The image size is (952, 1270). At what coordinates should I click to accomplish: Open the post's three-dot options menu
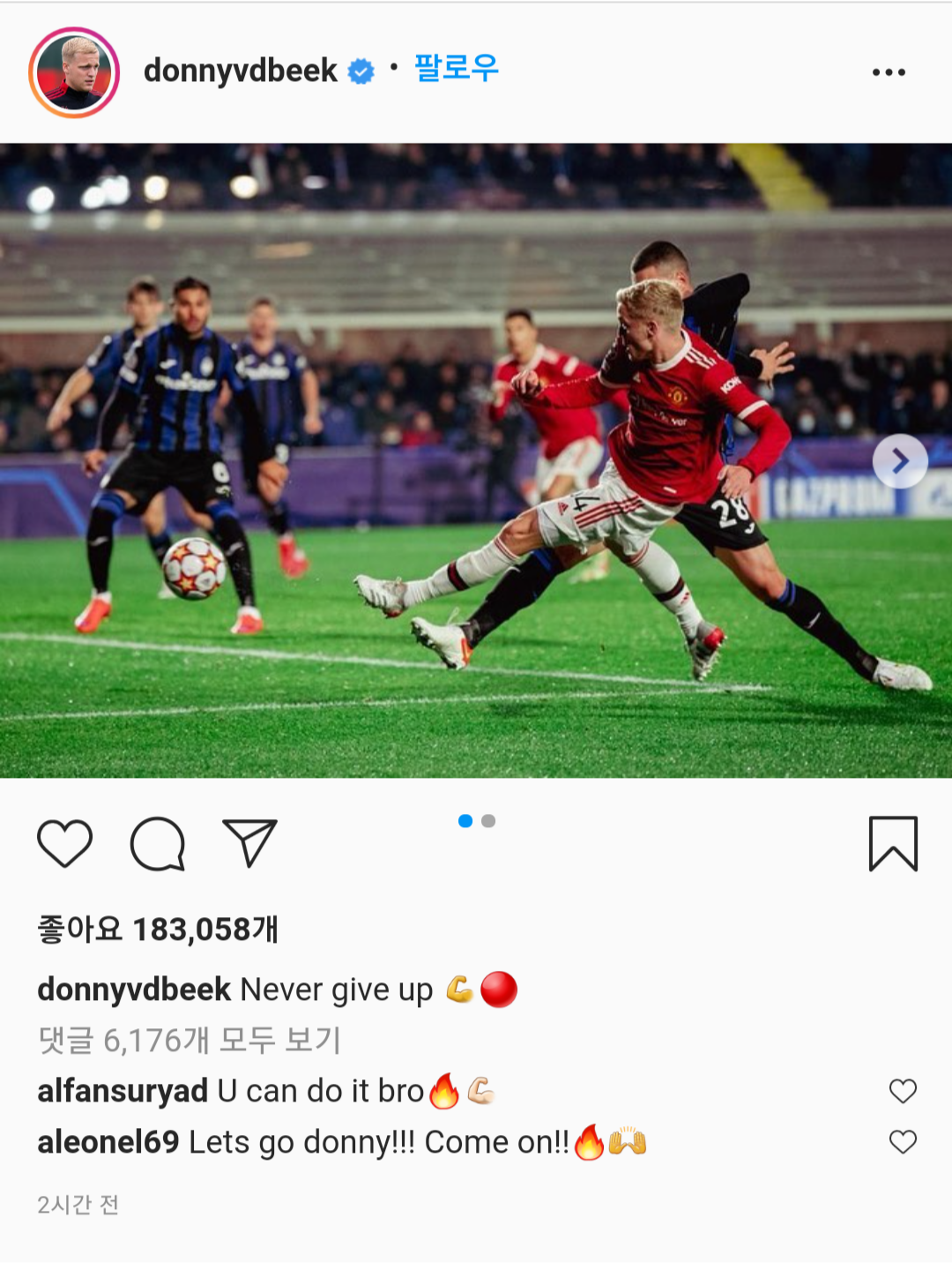point(888,72)
